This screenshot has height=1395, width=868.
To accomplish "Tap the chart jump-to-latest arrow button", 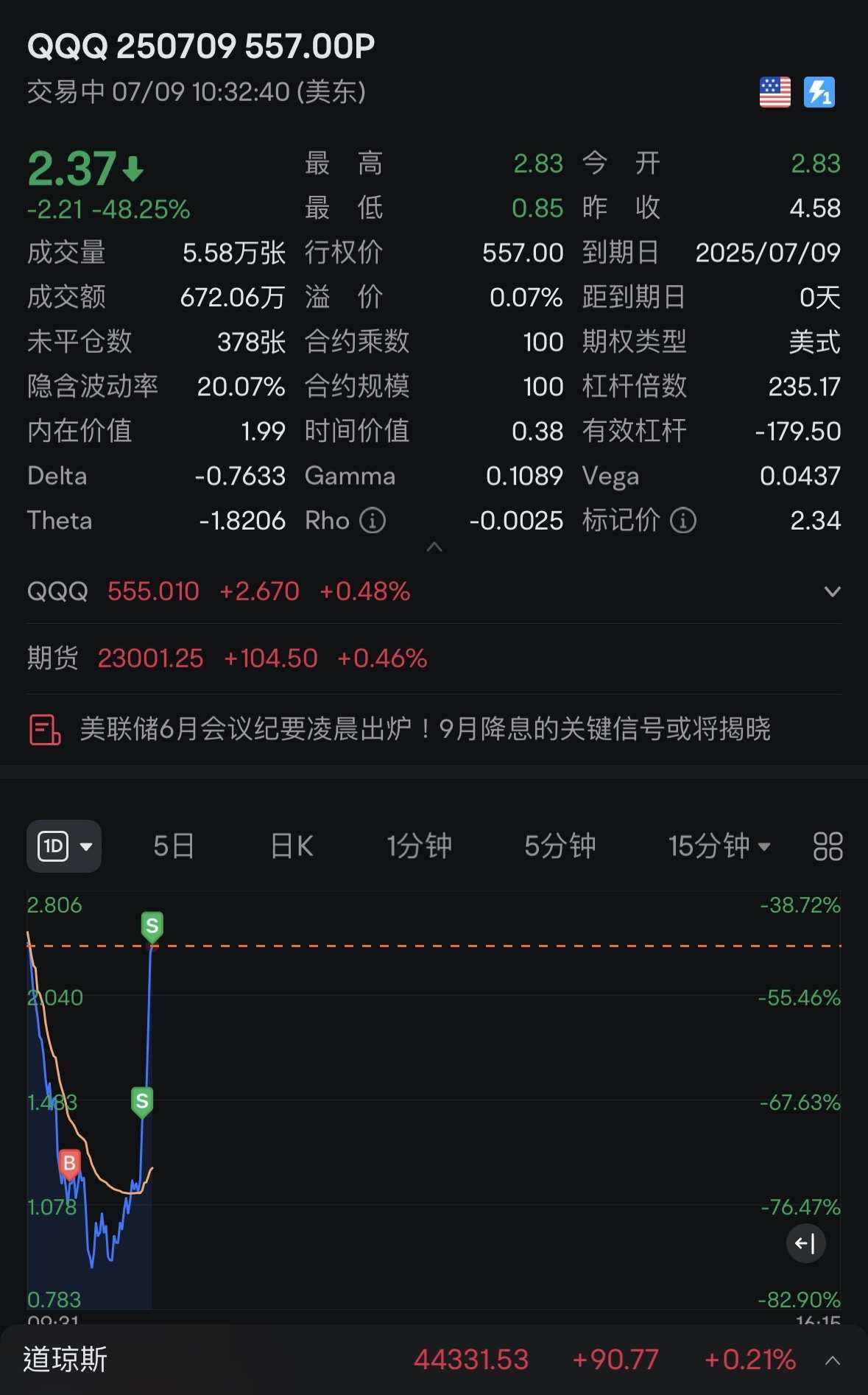I will pyautogui.click(x=805, y=1244).
